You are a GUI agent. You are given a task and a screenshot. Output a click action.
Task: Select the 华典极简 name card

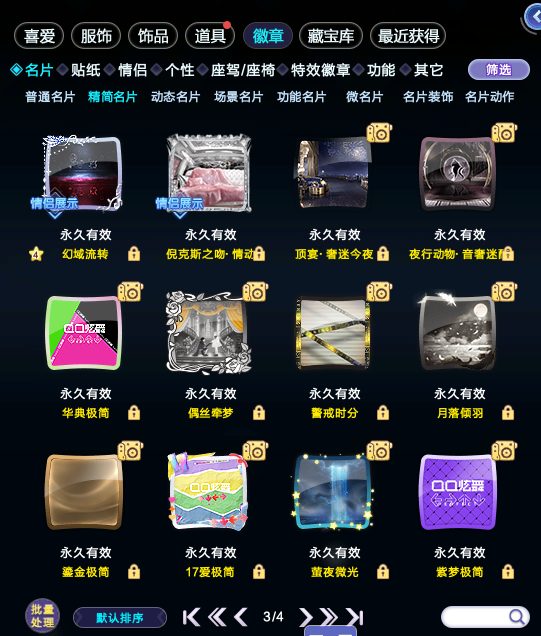(x=84, y=333)
